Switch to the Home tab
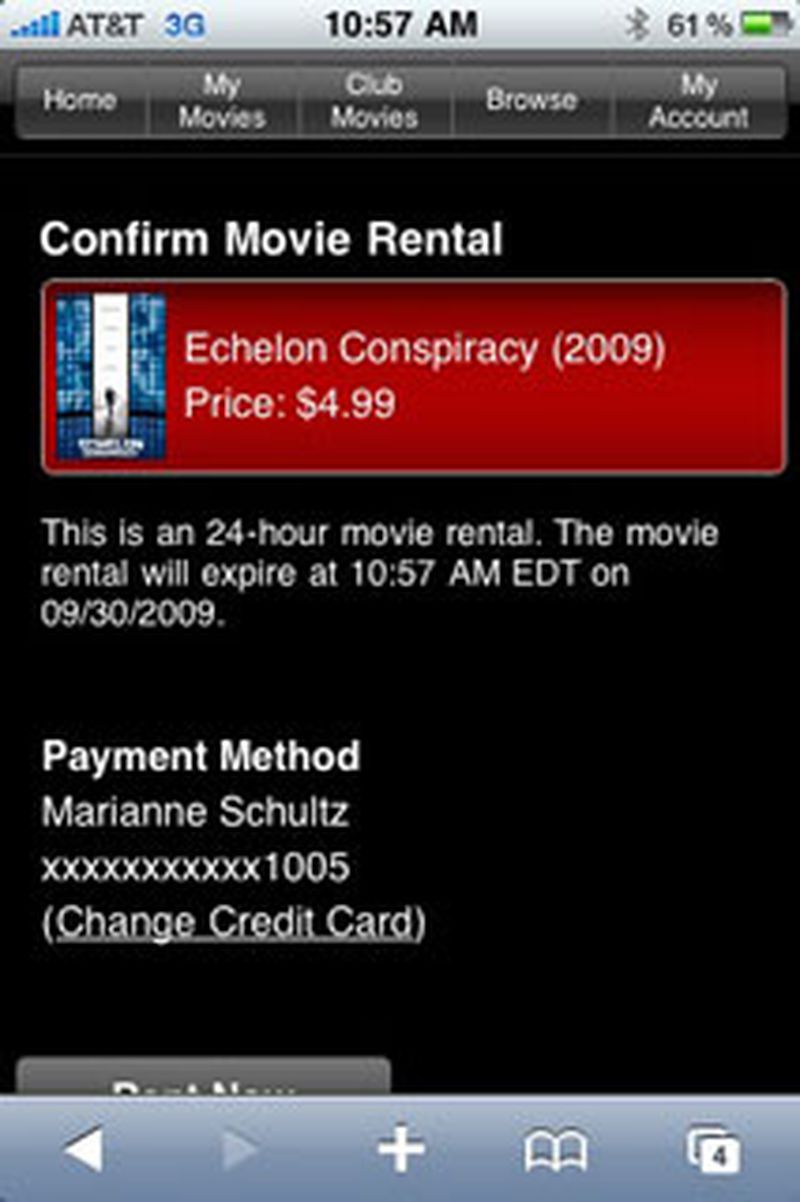 [x=78, y=100]
